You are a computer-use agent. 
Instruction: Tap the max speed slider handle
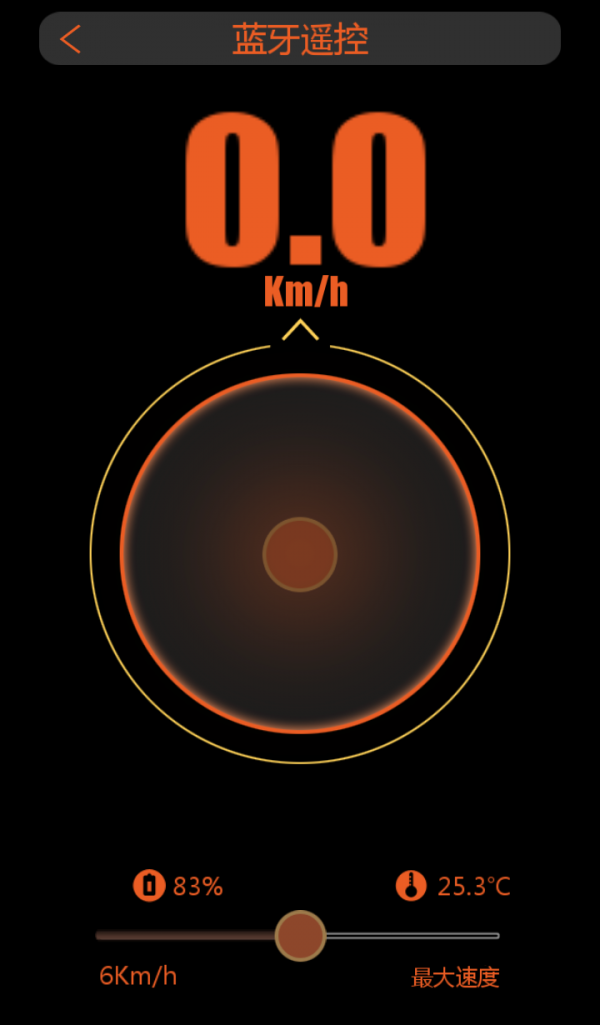[x=300, y=936]
